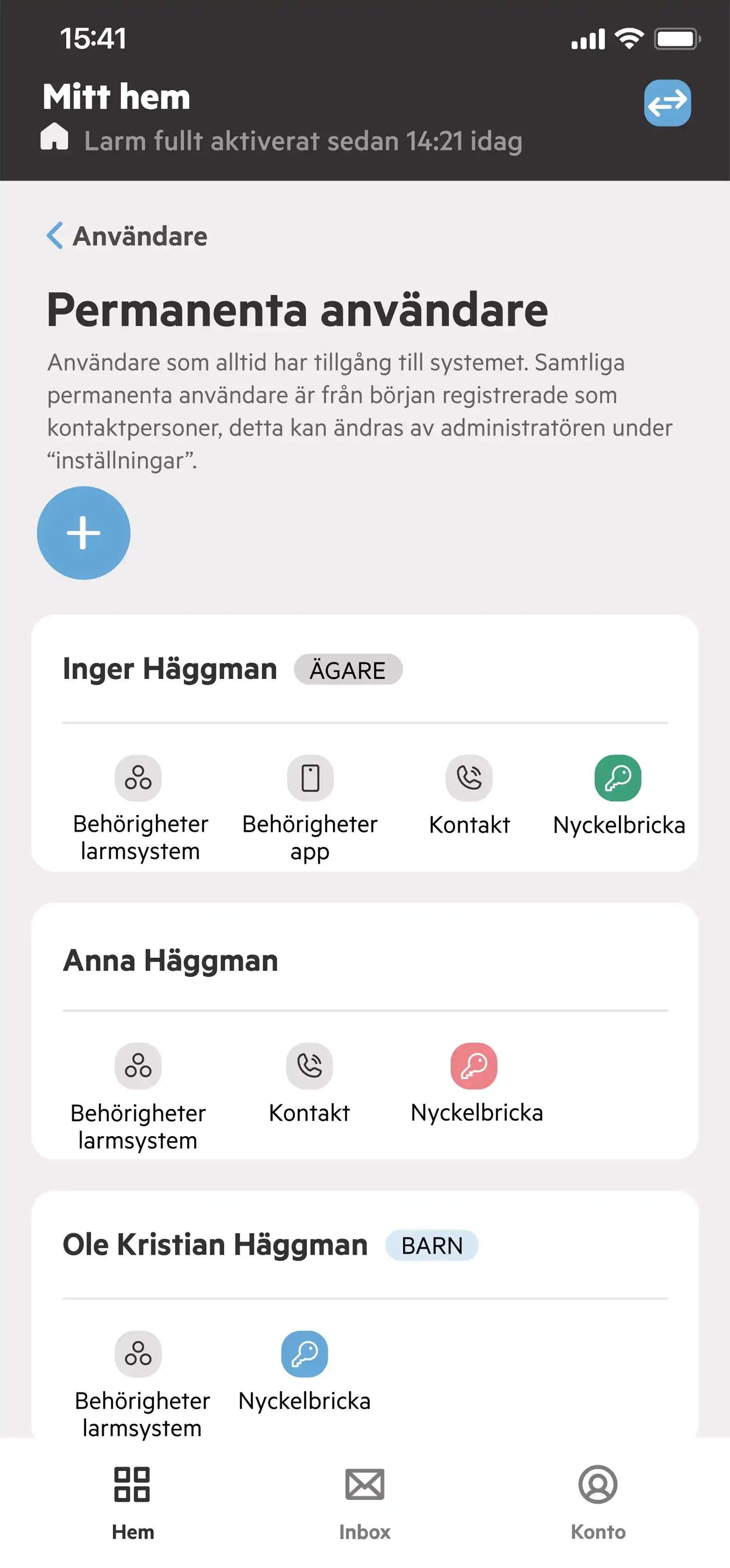Tap the blue switch-home arrows icon
This screenshot has height=1568, width=730.
pos(667,103)
